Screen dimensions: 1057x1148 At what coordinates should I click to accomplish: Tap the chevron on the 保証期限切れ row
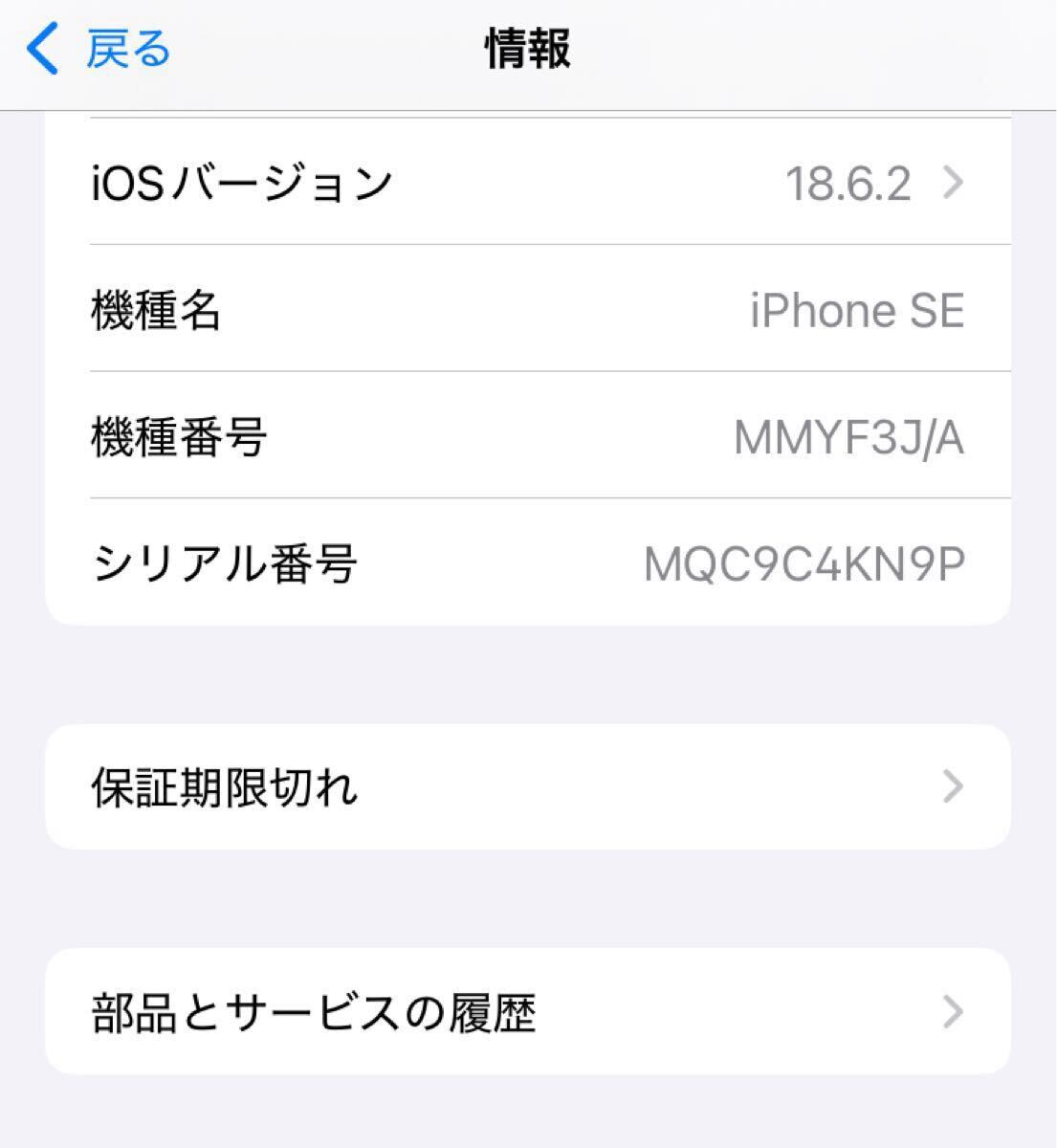coord(952,786)
